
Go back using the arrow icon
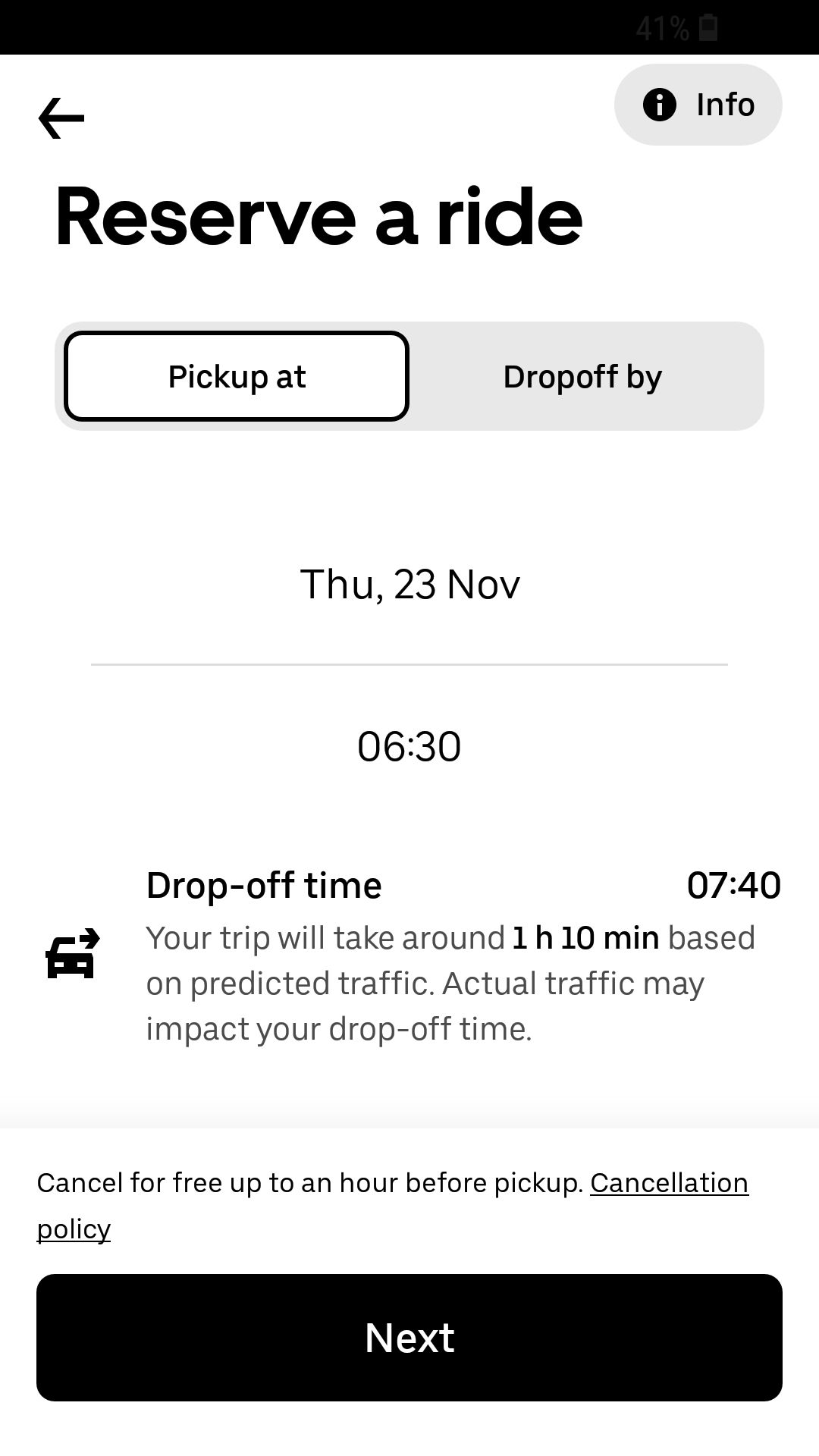tap(61, 118)
